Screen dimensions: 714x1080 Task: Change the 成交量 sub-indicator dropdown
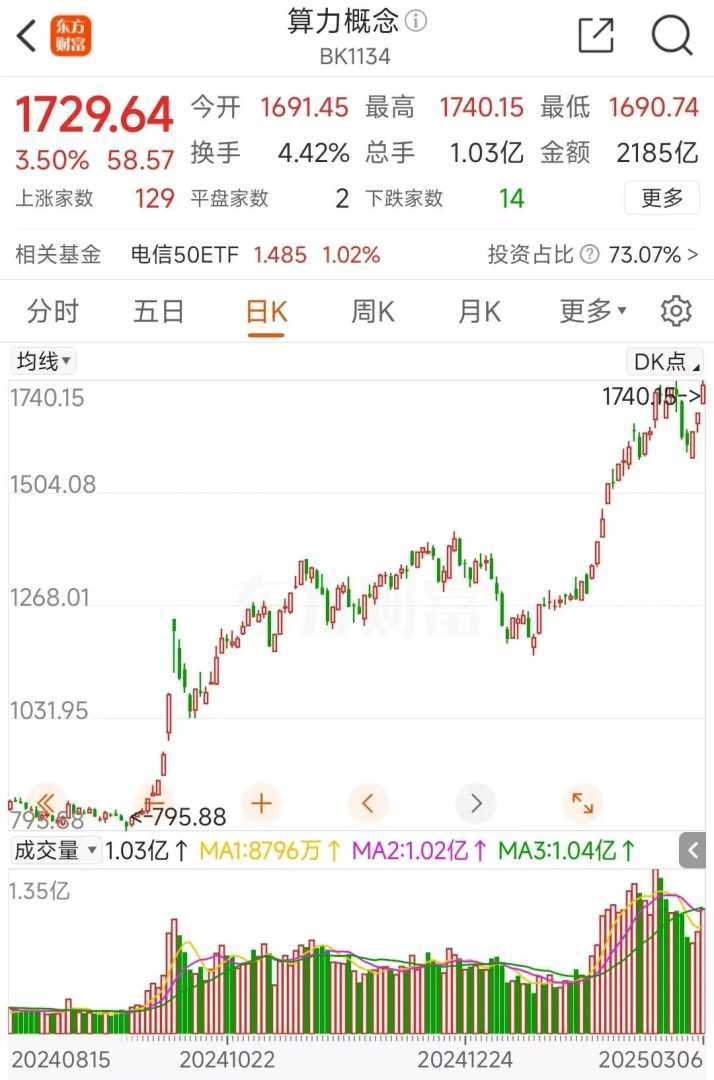(x=56, y=851)
